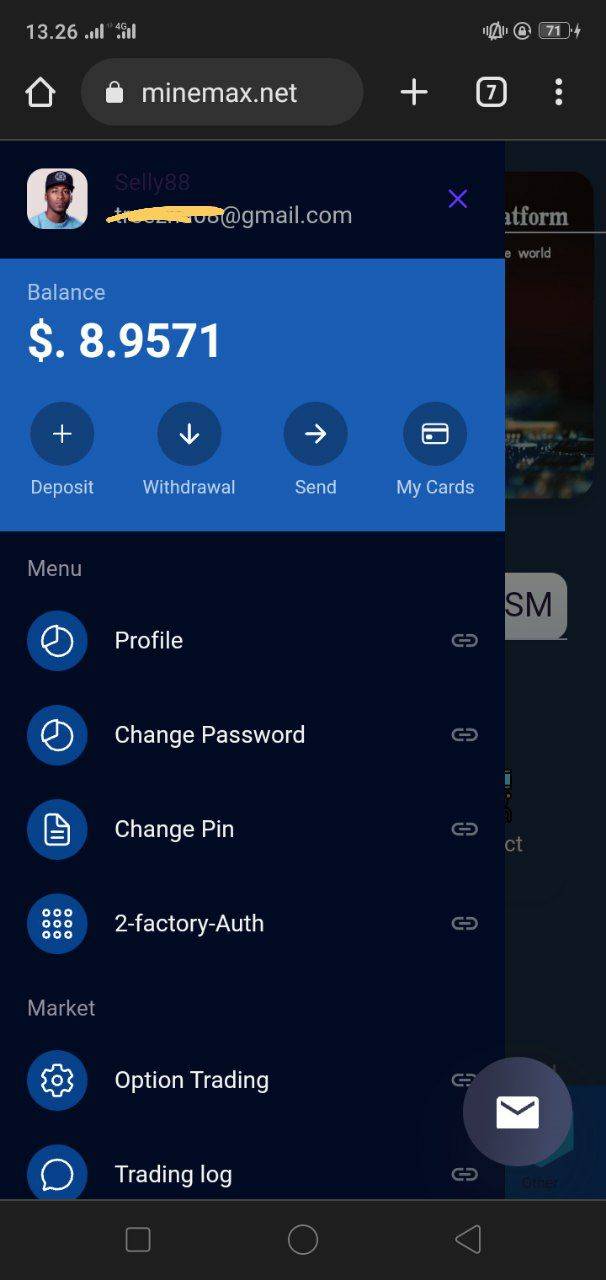Tap the minemax.net address bar
The width and height of the screenshot is (606, 1280).
[222, 93]
